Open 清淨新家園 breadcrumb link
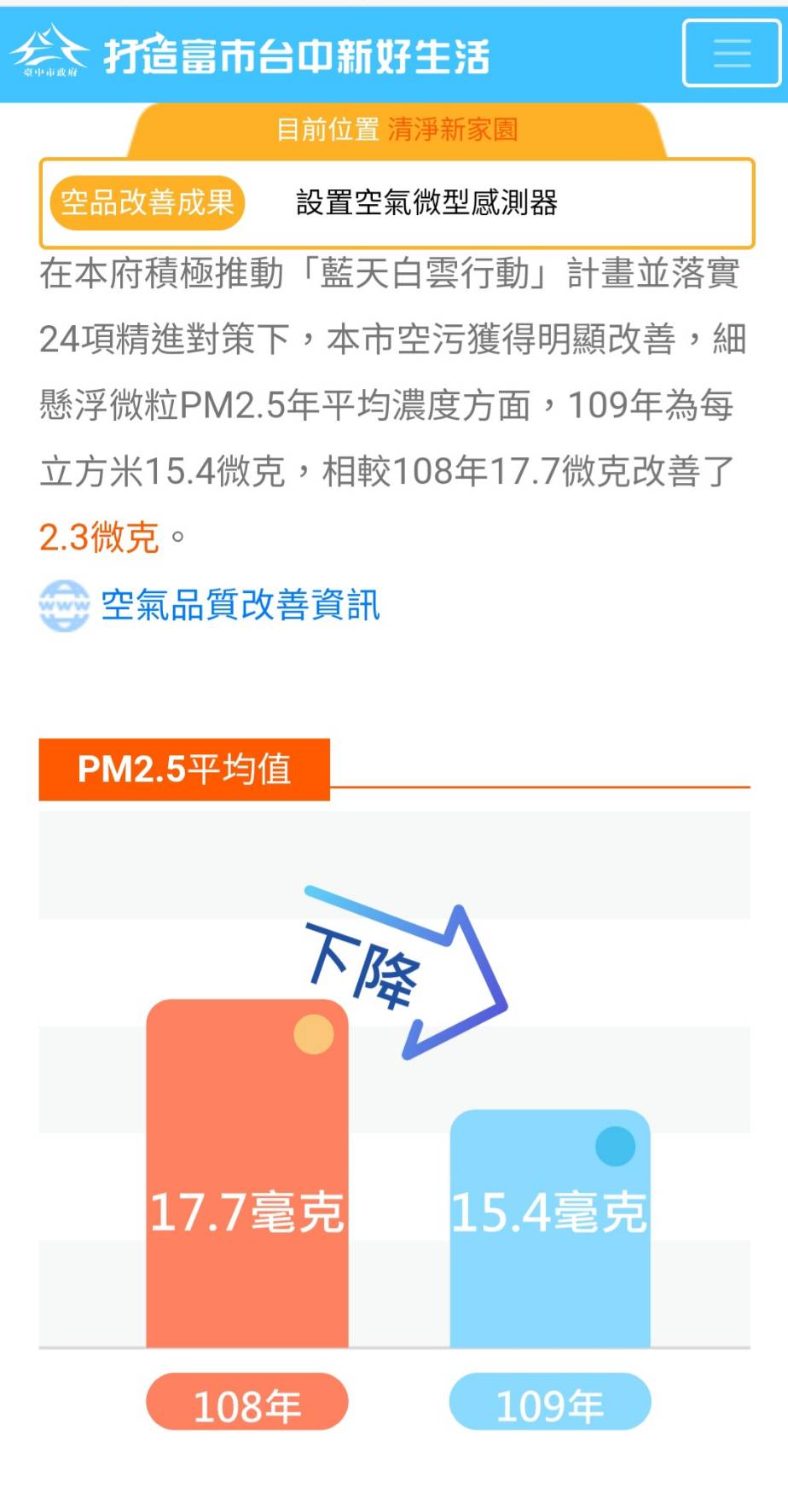 (452, 130)
